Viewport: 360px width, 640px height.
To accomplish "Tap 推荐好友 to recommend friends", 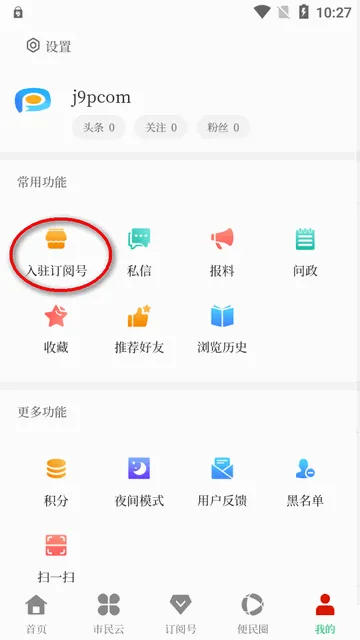I will 139,329.
